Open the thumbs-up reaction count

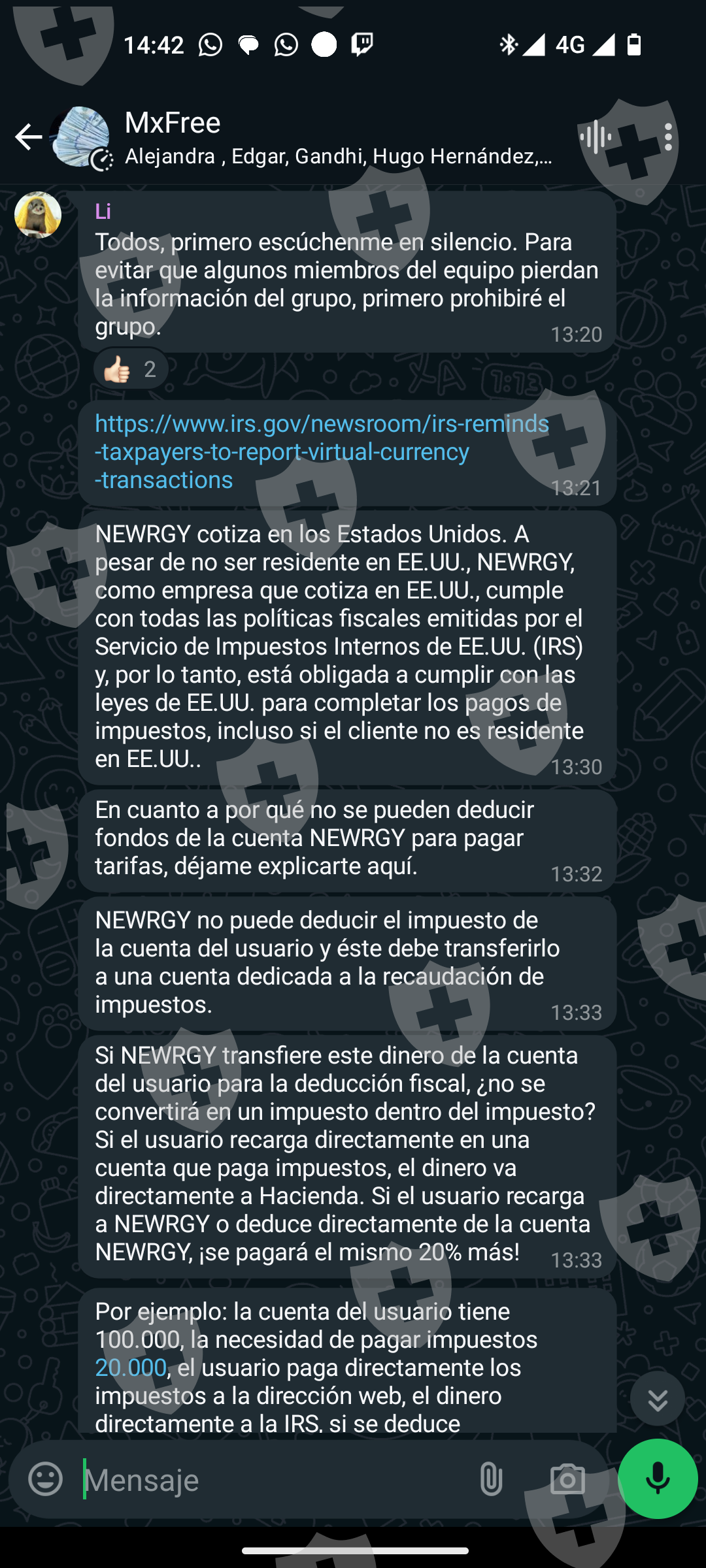131,369
